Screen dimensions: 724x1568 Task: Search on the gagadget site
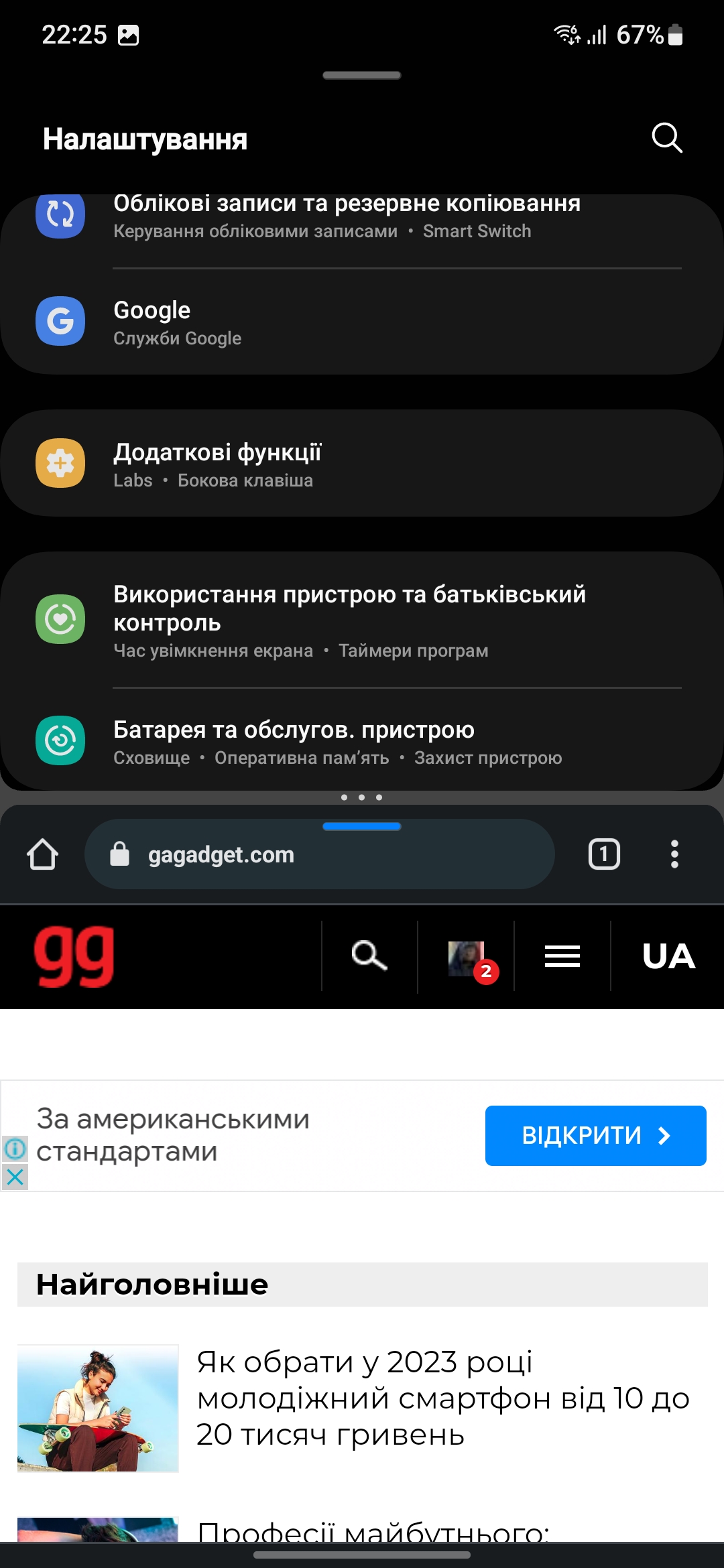[x=369, y=956]
